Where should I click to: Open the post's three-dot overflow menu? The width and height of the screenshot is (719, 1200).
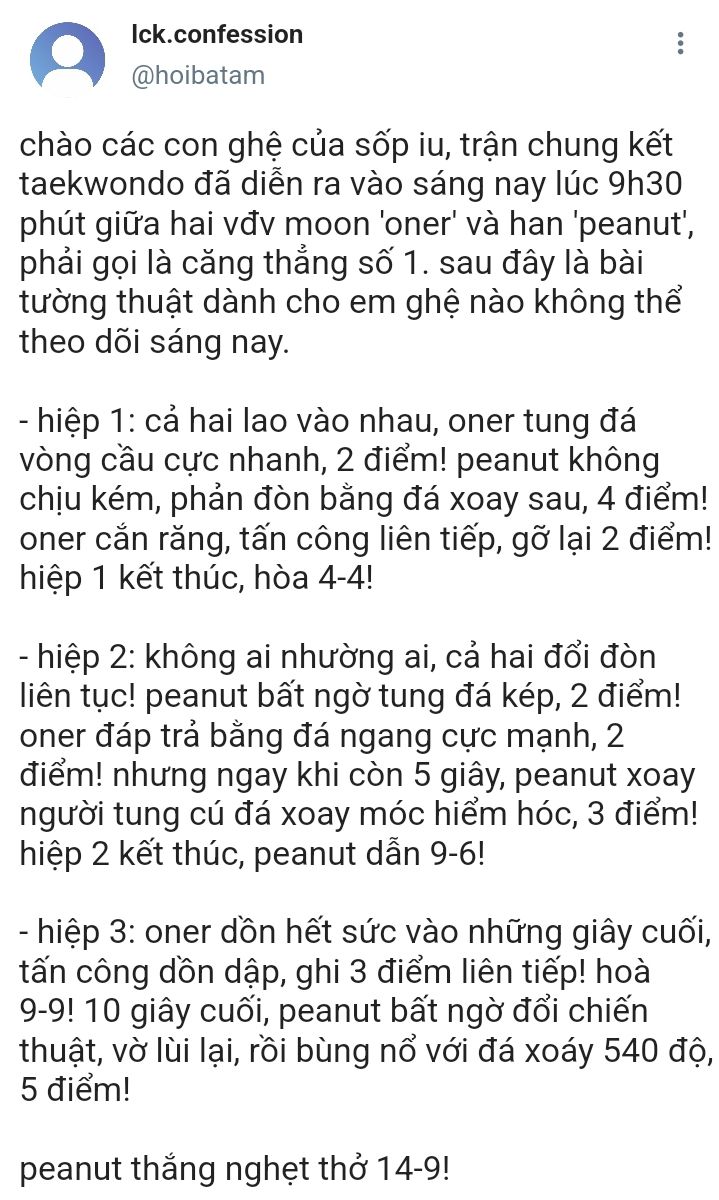pyautogui.click(x=681, y=43)
